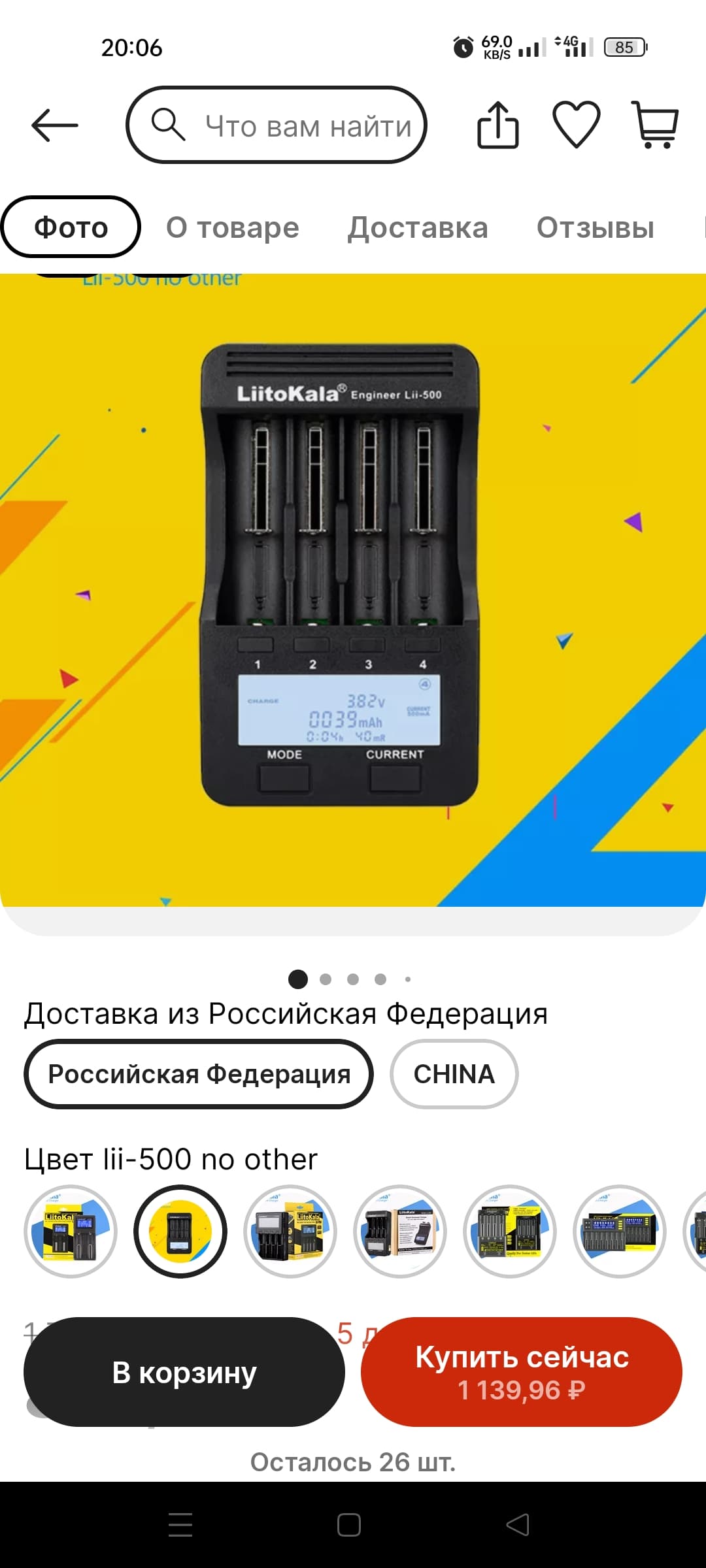This screenshot has width=706, height=1568.
Task: Select the third variant with yellow box
Action: pos(290,1232)
